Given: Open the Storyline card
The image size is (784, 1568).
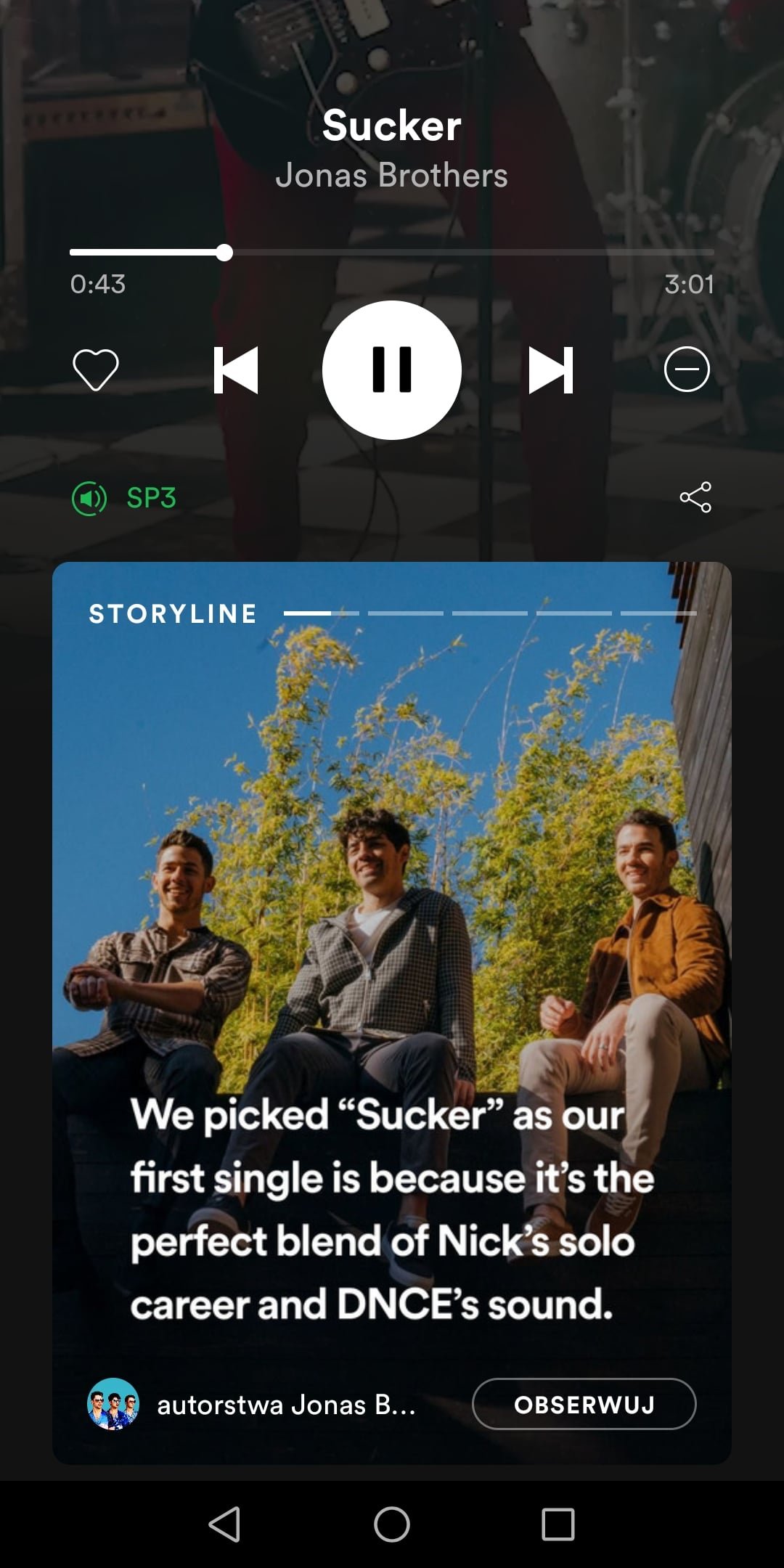Looking at the screenshot, I should (x=392, y=1013).
